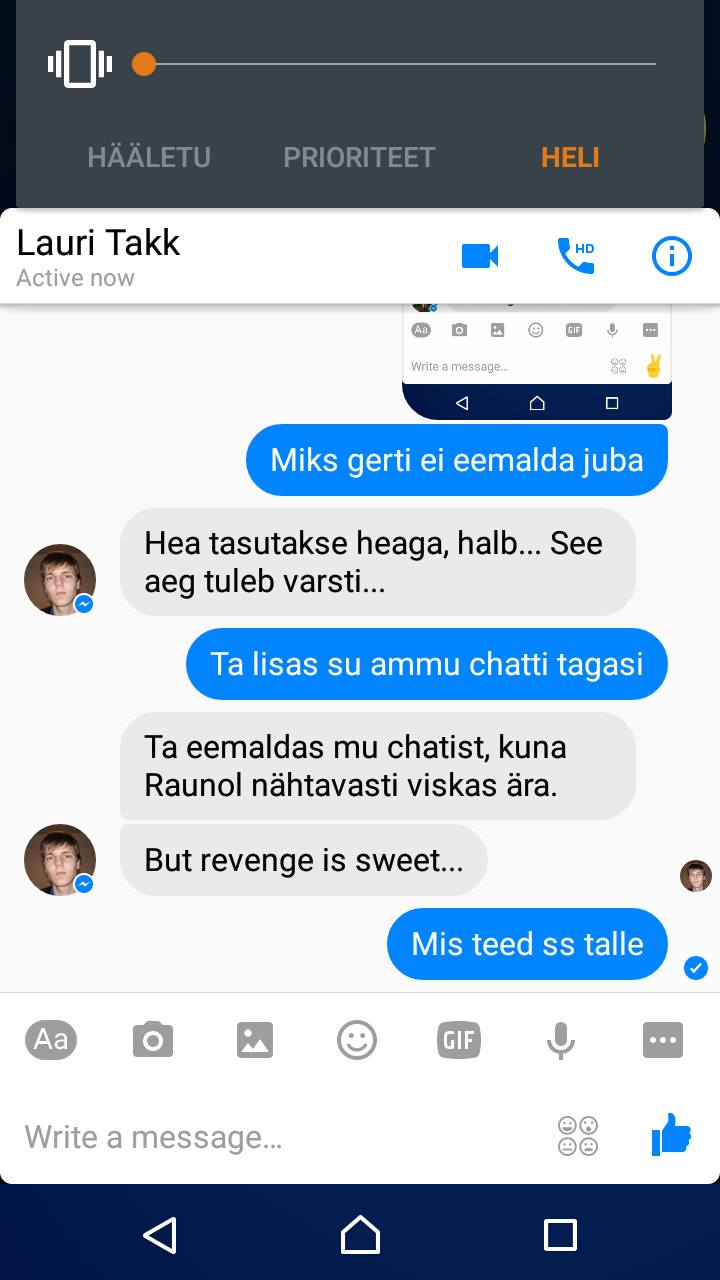Focus the Write a message field

280,1137
